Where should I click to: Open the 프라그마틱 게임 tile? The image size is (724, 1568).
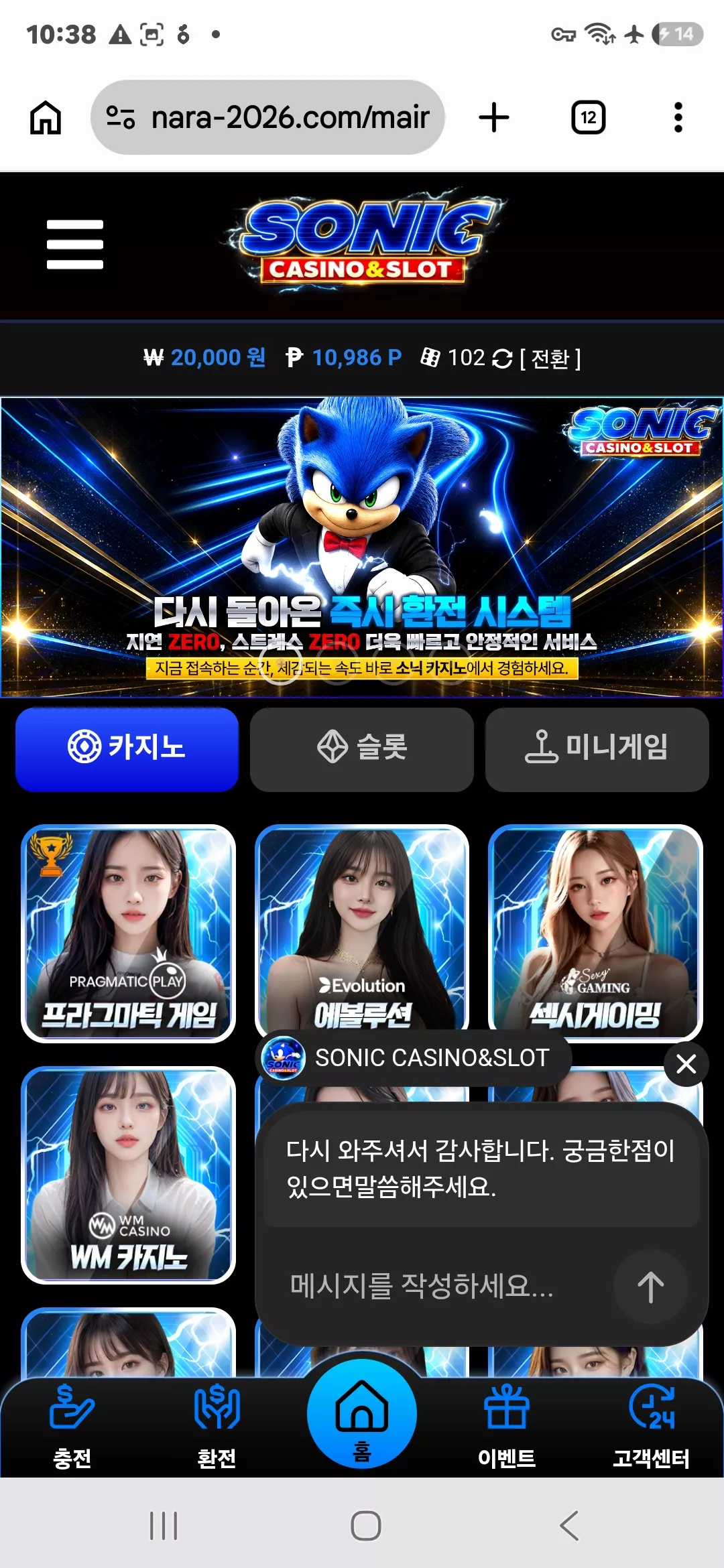tap(128, 933)
